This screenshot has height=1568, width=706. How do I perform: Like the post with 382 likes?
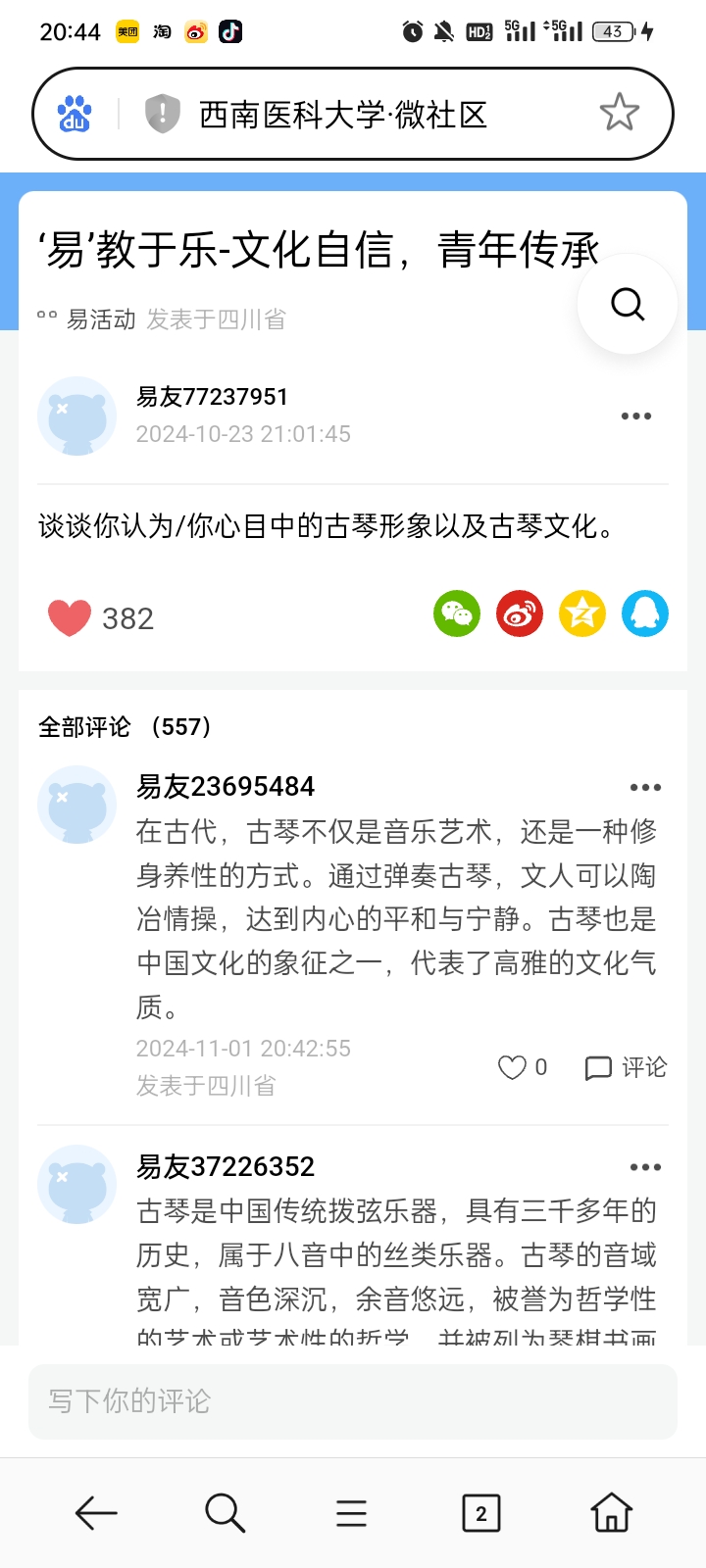(x=70, y=618)
